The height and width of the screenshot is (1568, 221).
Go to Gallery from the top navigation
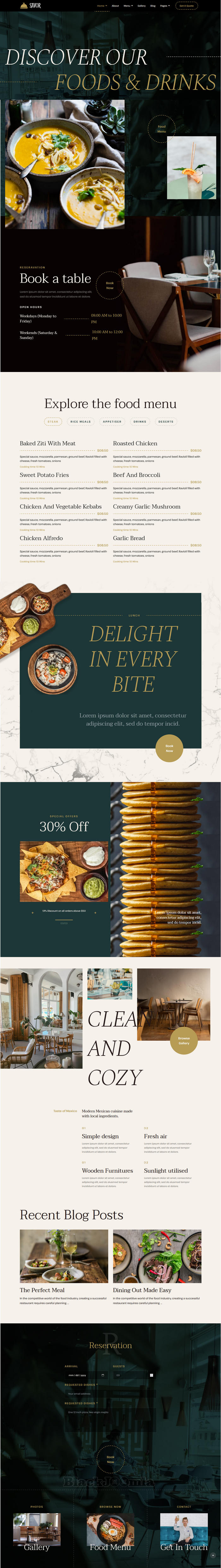141,5
